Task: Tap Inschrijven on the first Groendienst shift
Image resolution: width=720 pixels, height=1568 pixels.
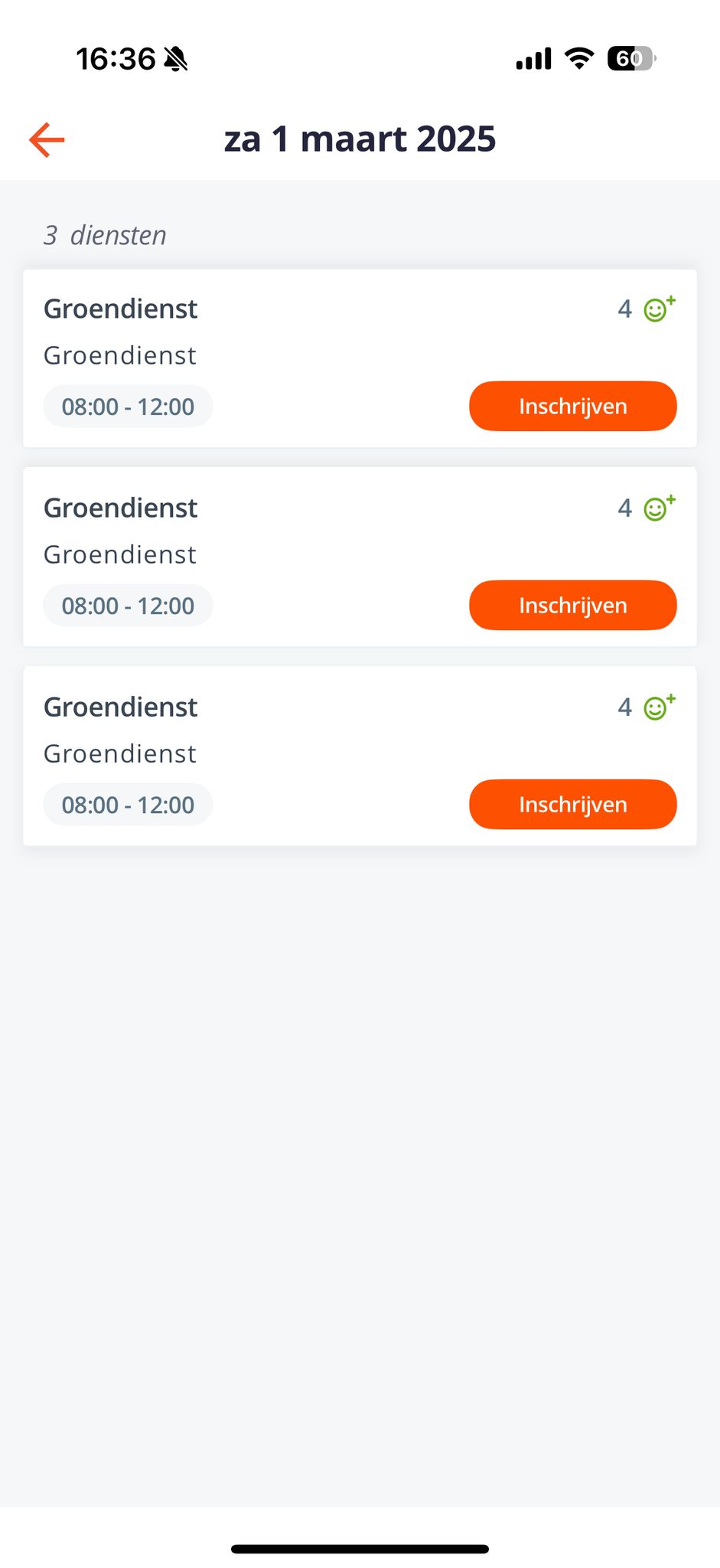Action: 572,406
